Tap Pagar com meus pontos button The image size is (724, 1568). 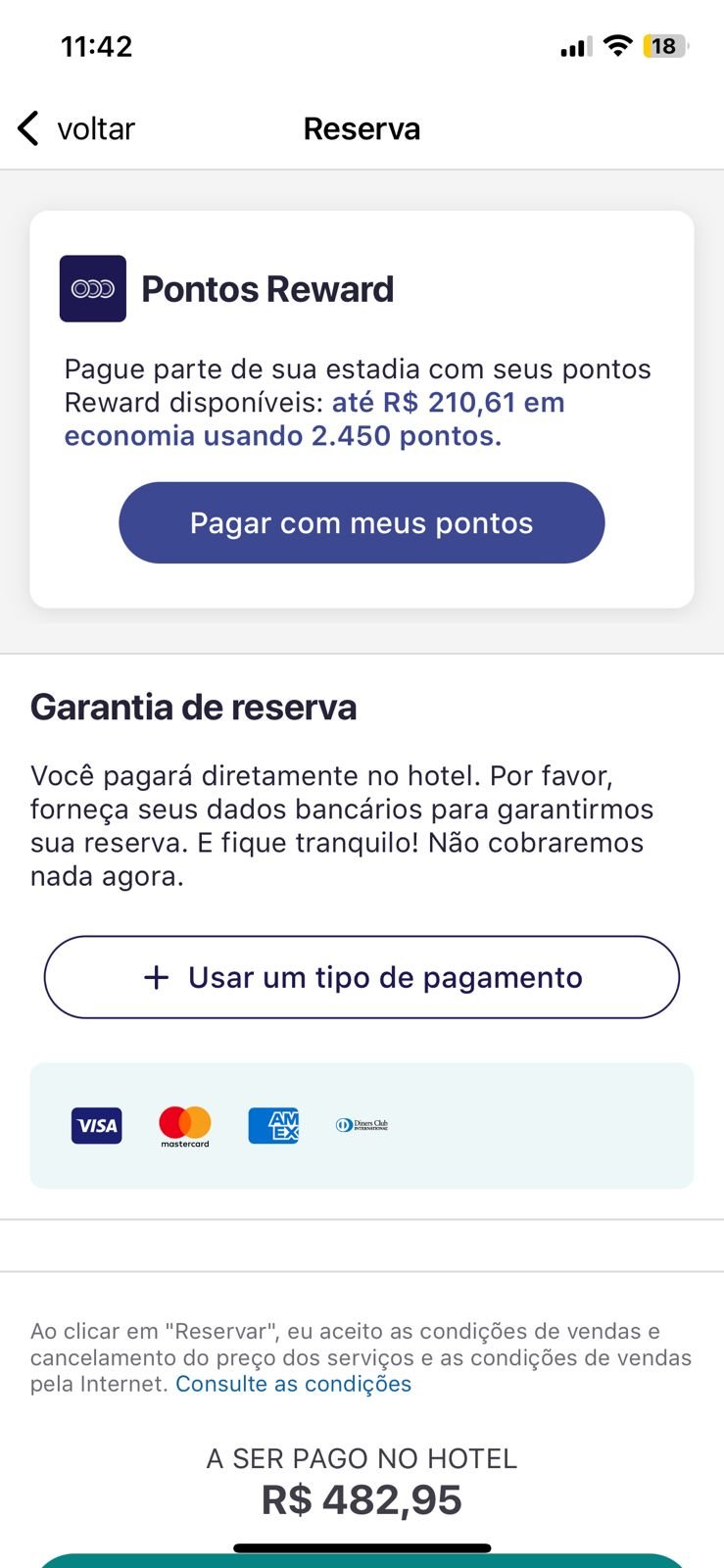[362, 522]
